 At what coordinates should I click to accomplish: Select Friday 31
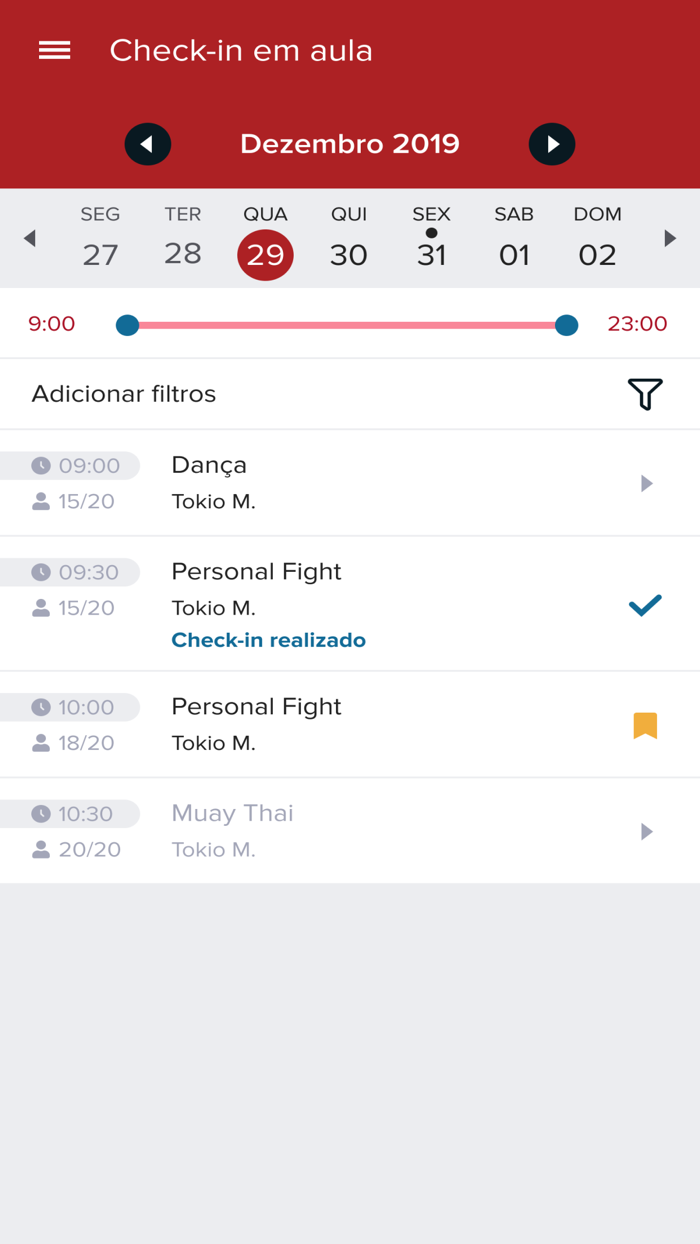(431, 240)
